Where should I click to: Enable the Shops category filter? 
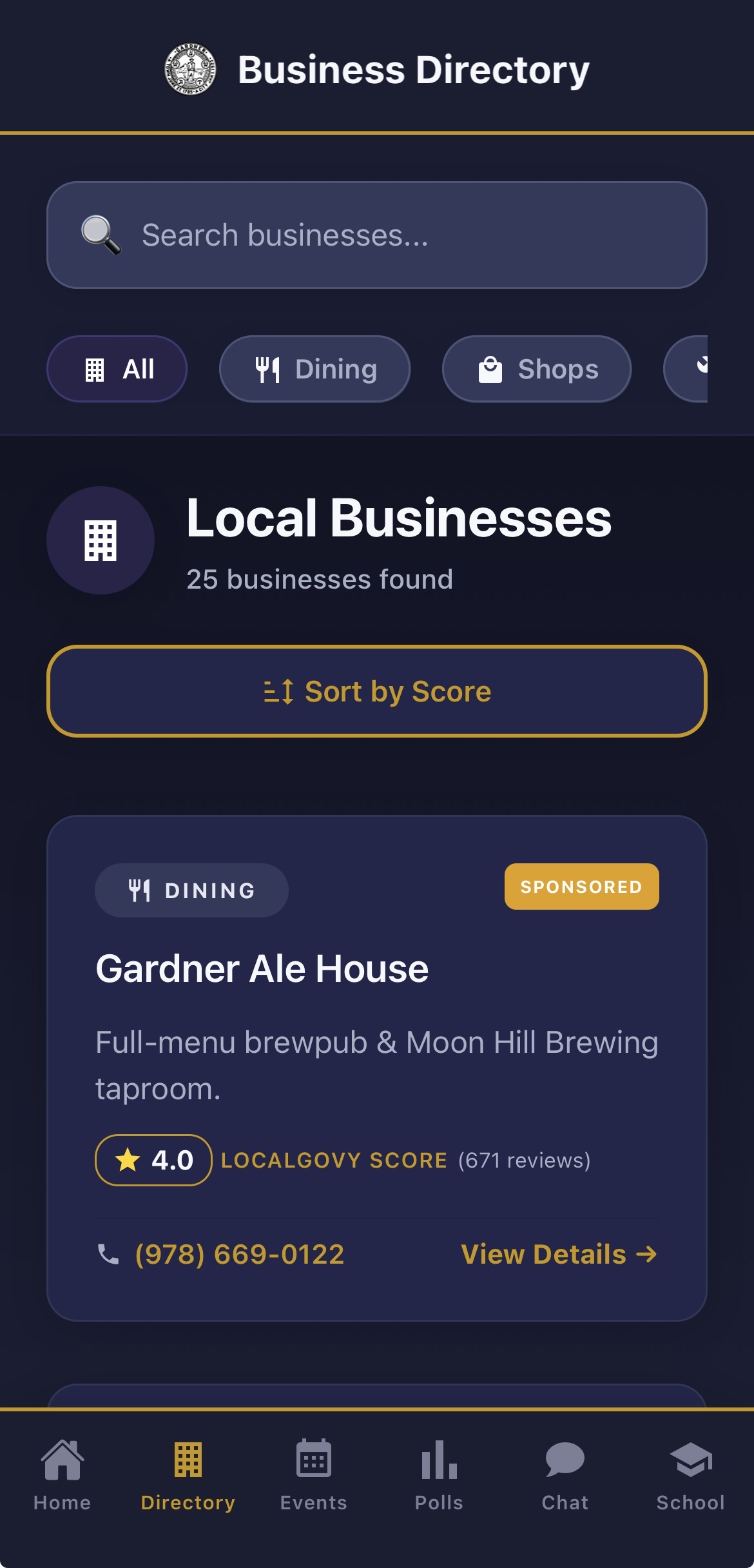click(x=536, y=369)
